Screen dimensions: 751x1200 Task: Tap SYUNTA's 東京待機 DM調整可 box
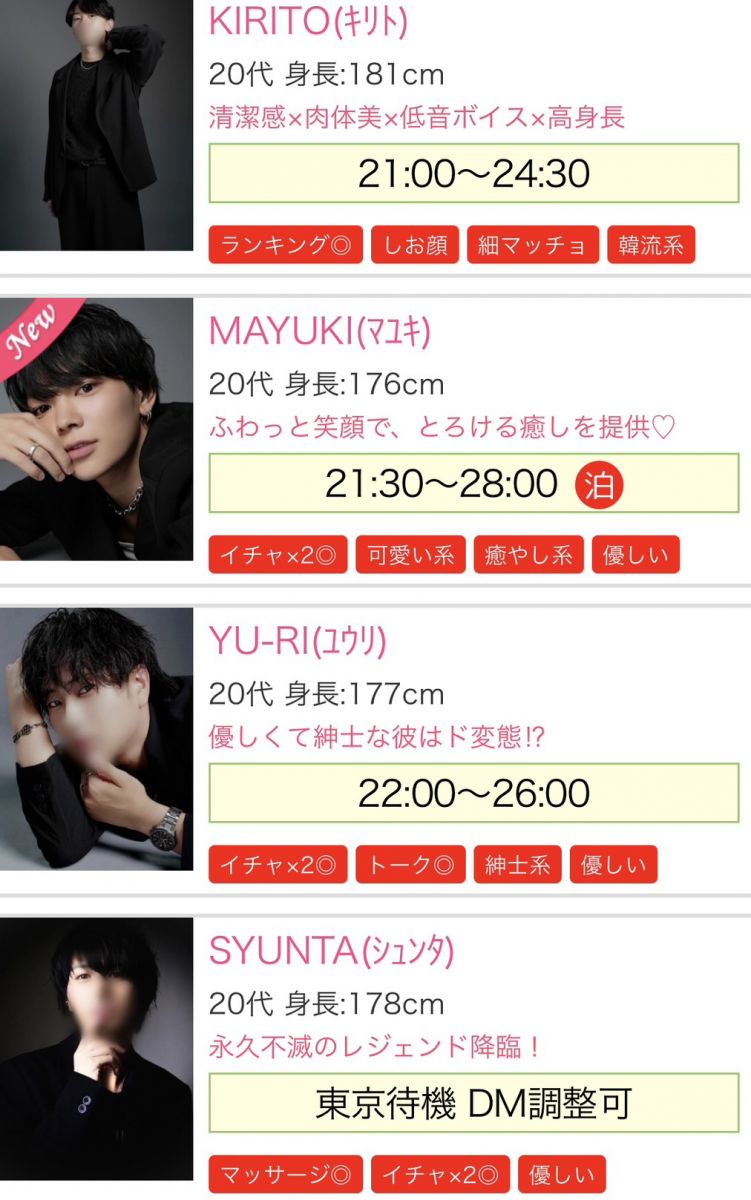[x=473, y=1104]
